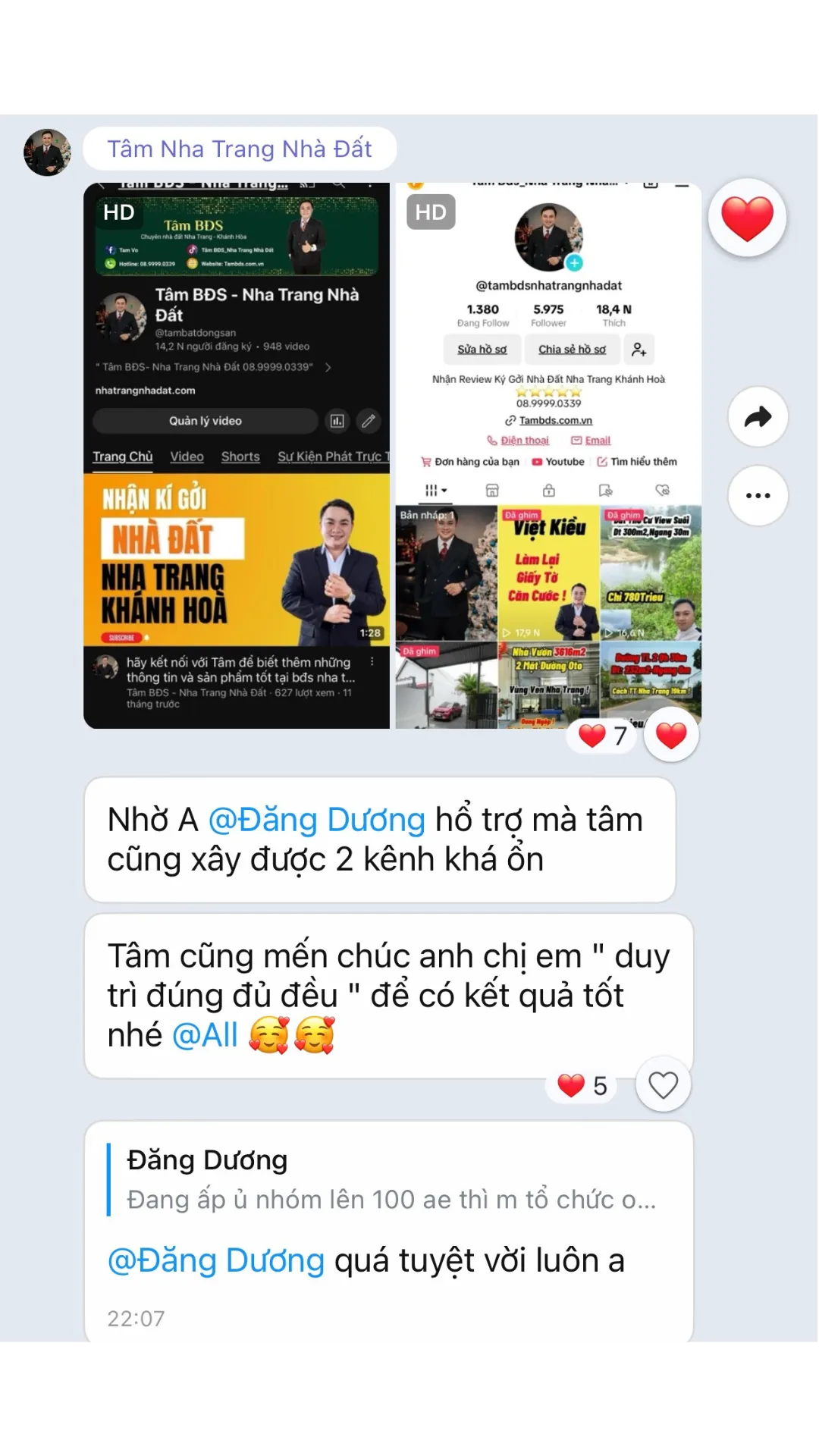Screen dimensions: 819x1456
Task: View the 5 heart reactions
Action: tap(582, 1086)
